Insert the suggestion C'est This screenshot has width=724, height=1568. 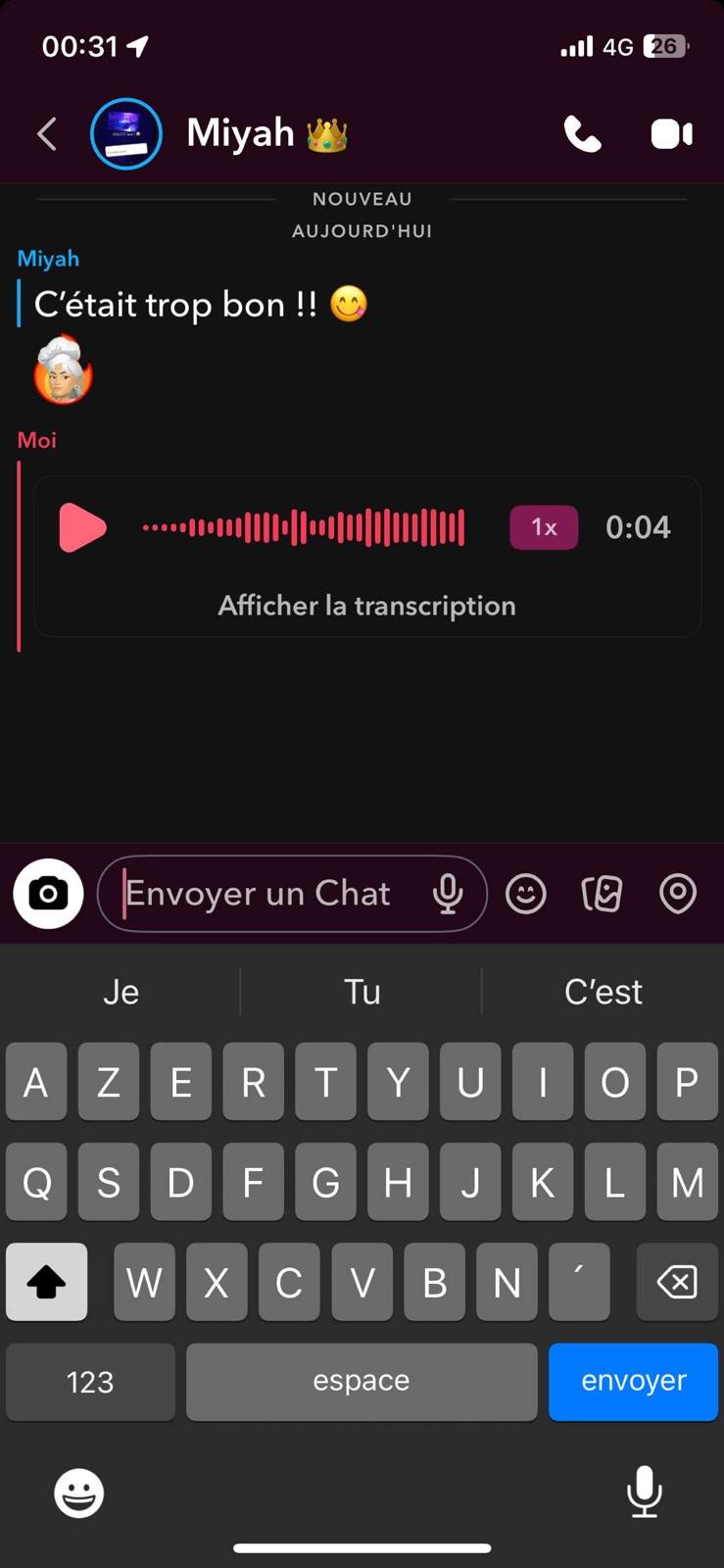tap(603, 992)
